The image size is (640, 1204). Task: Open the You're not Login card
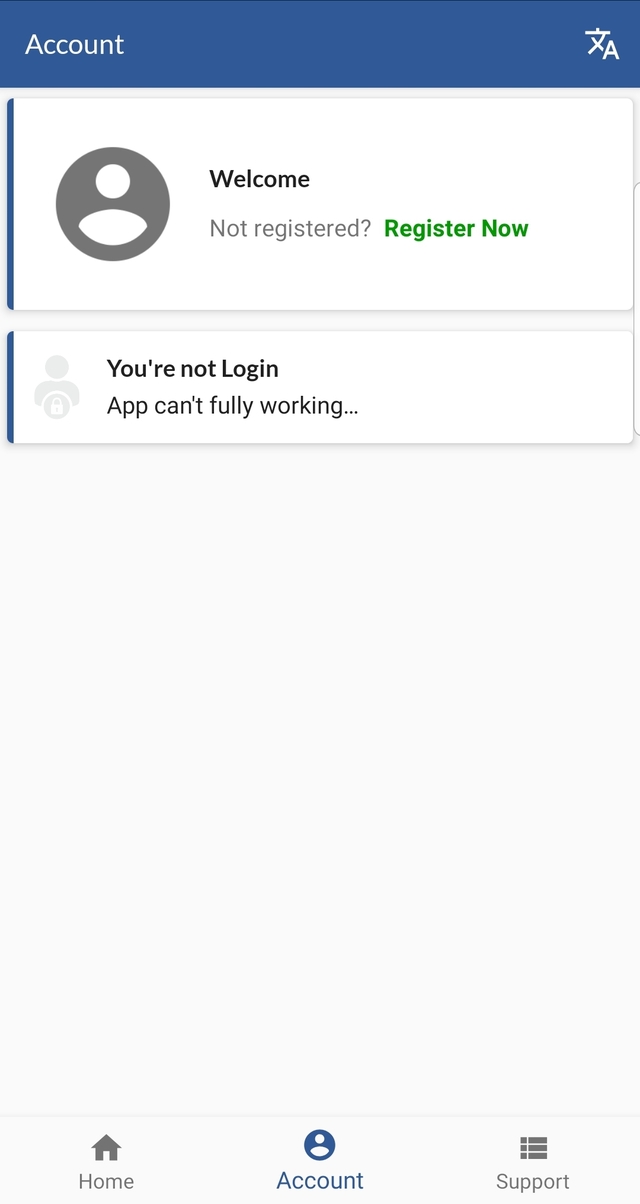pyautogui.click(x=320, y=387)
